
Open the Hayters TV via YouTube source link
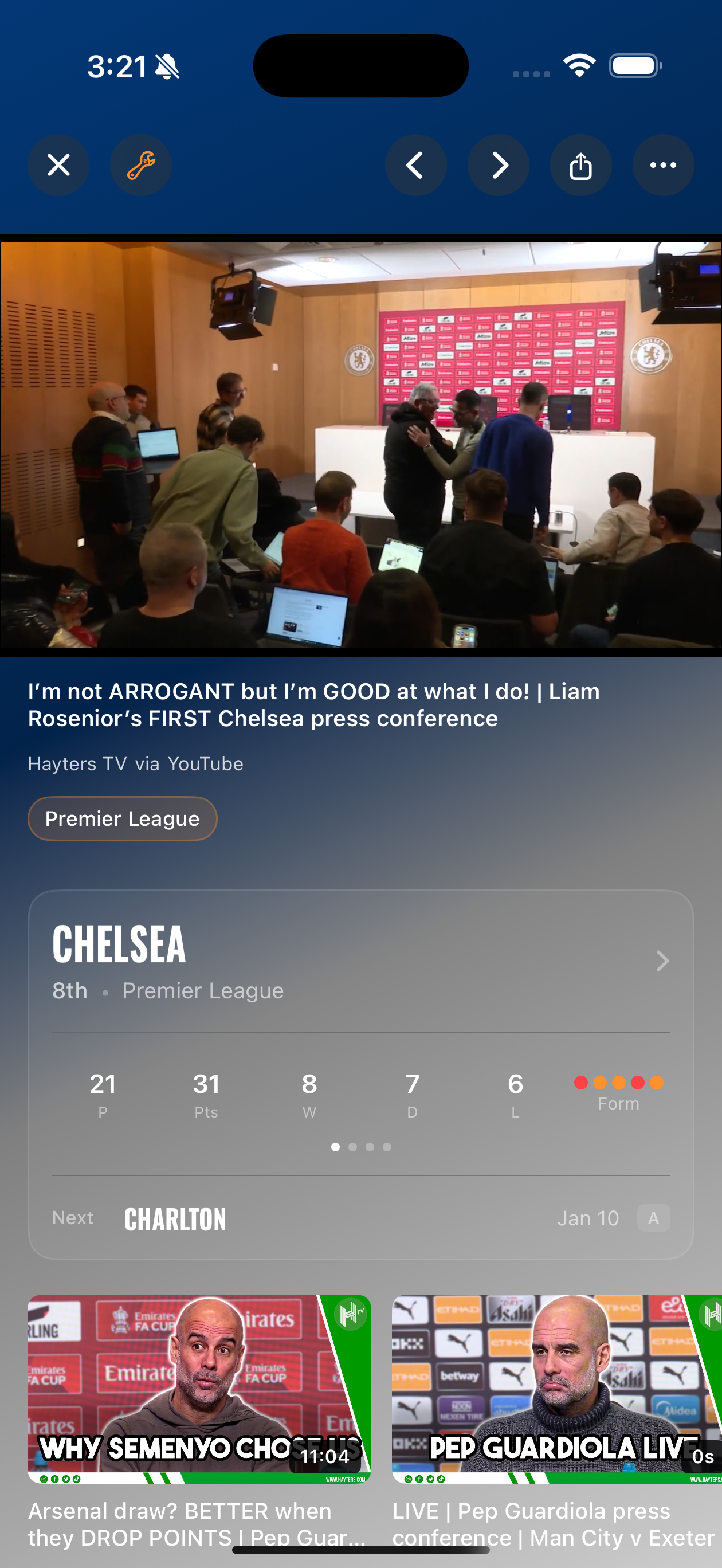click(x=135, y=763)
